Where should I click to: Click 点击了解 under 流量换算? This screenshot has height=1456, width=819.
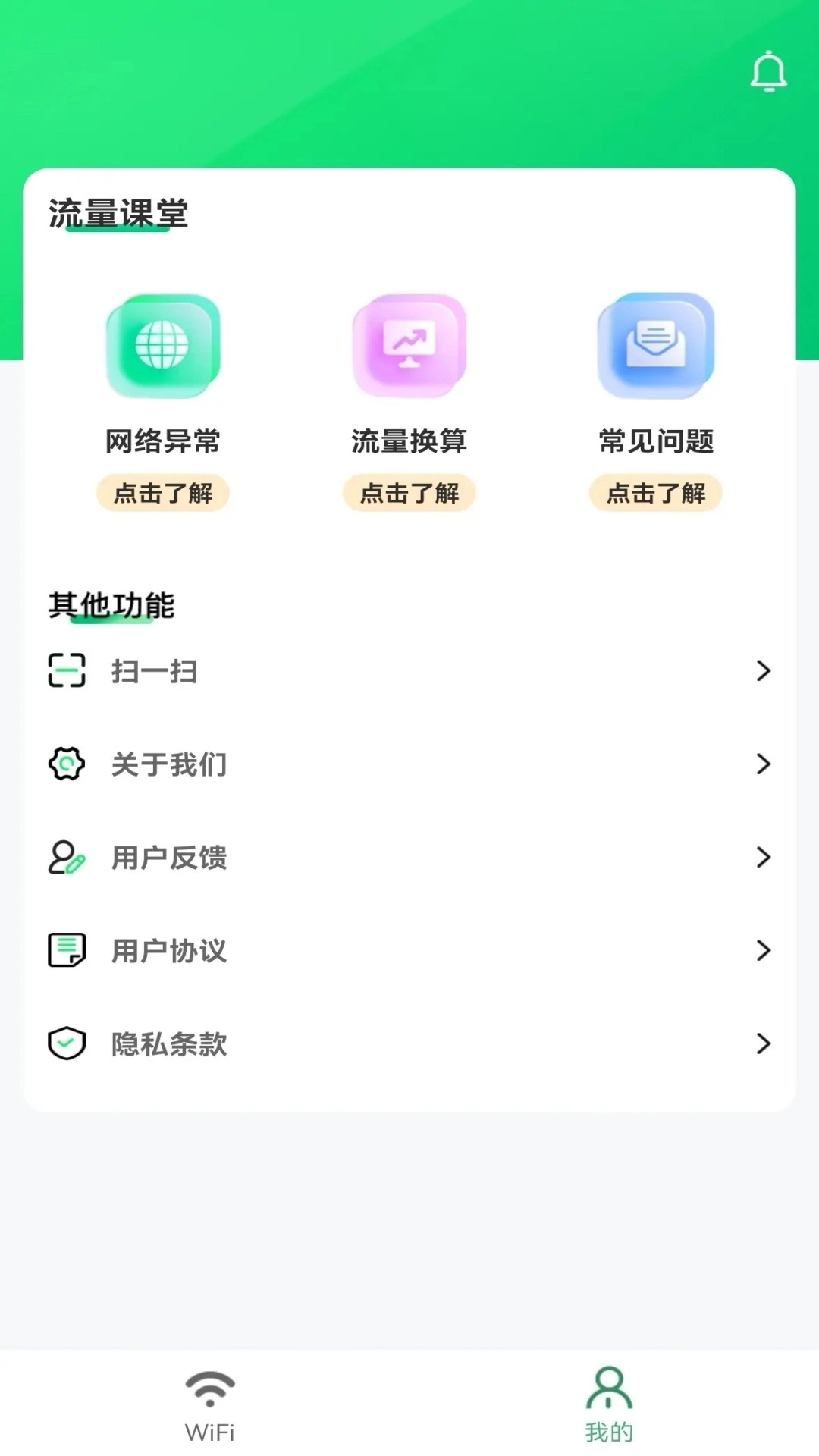[x=409, y=492]
